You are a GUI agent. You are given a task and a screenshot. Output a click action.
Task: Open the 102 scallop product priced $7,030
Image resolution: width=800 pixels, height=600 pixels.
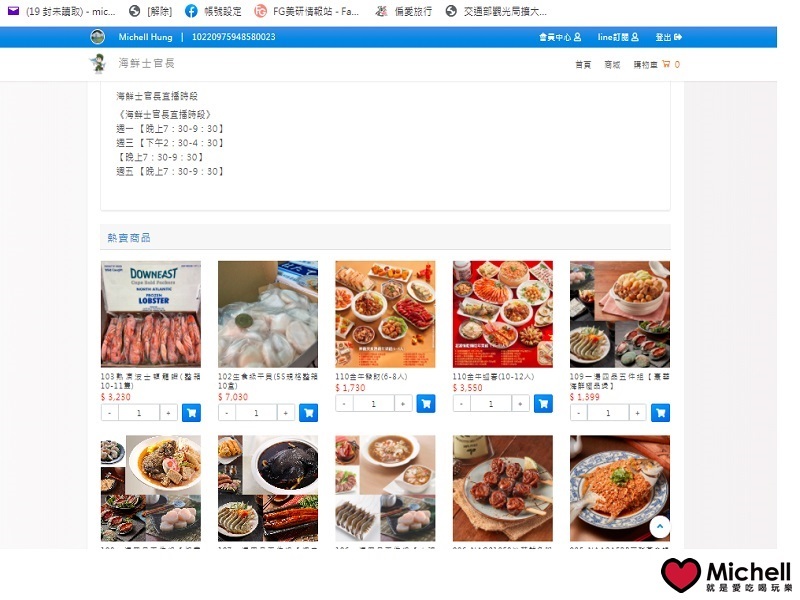tap(268, 314)
